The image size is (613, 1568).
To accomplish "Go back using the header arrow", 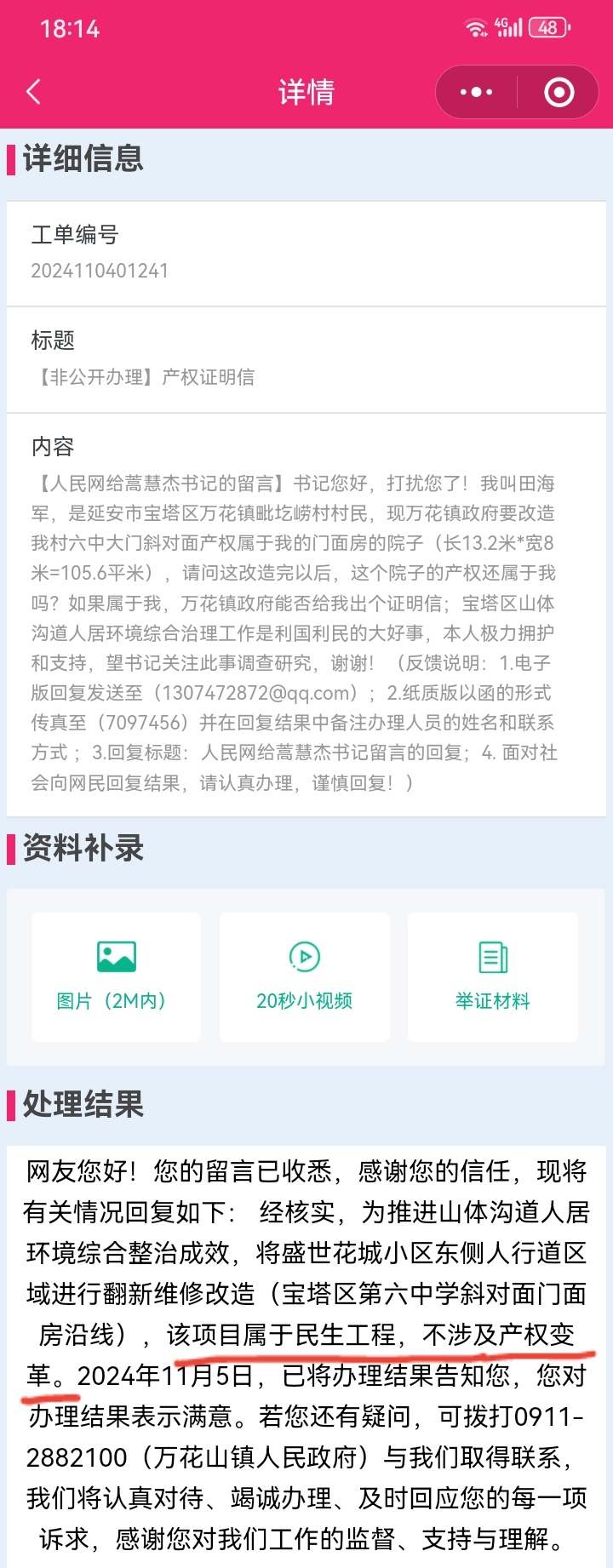I will pos(34,92).
